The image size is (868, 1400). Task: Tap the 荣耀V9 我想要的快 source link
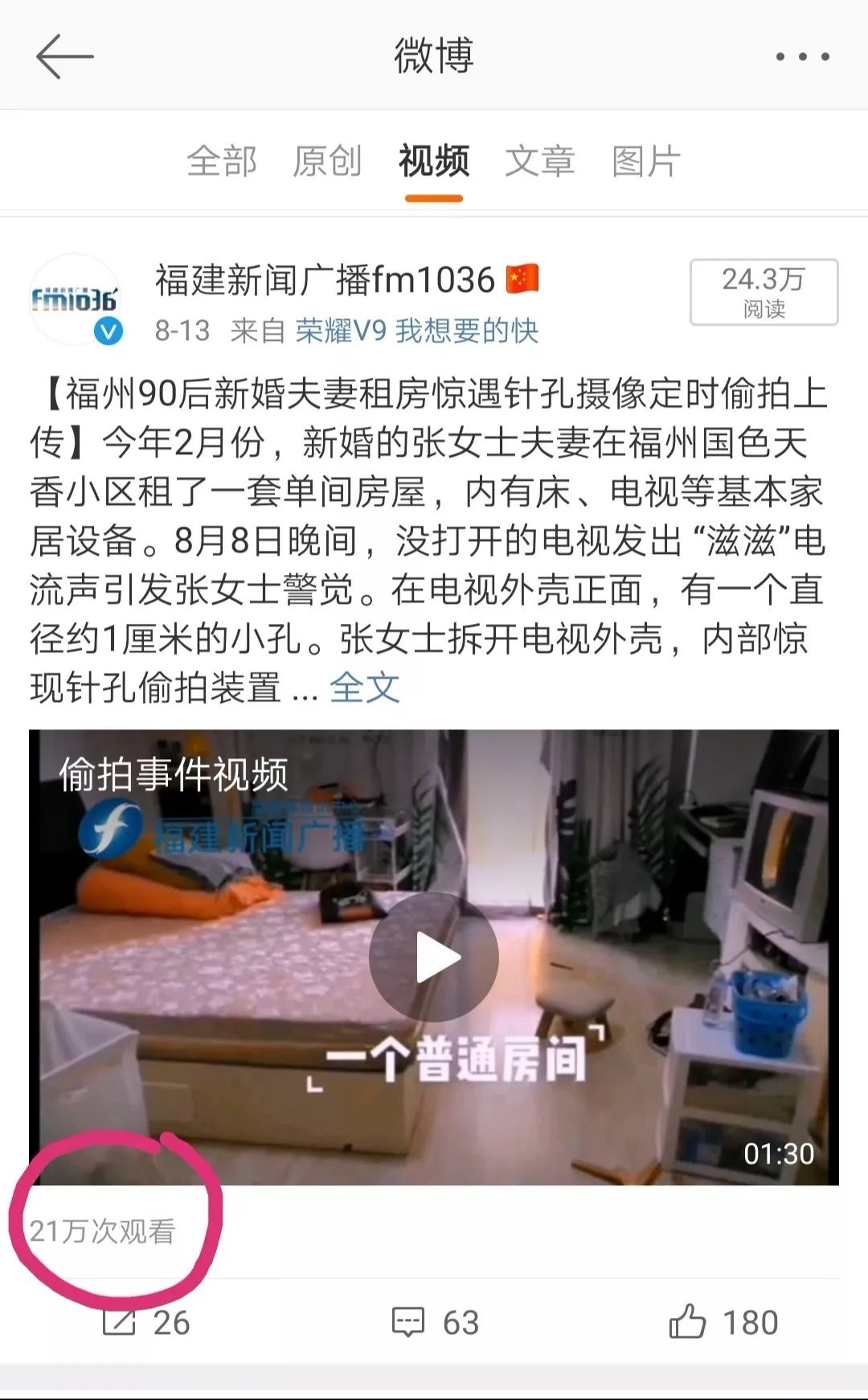coord(416,330)
